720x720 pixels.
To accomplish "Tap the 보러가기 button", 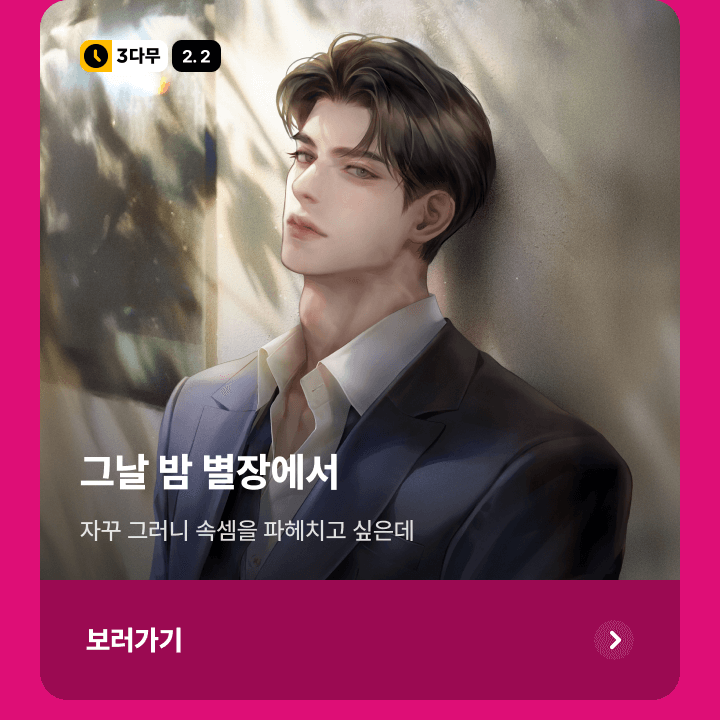I will pyautogui.click(x=359, y=640).
